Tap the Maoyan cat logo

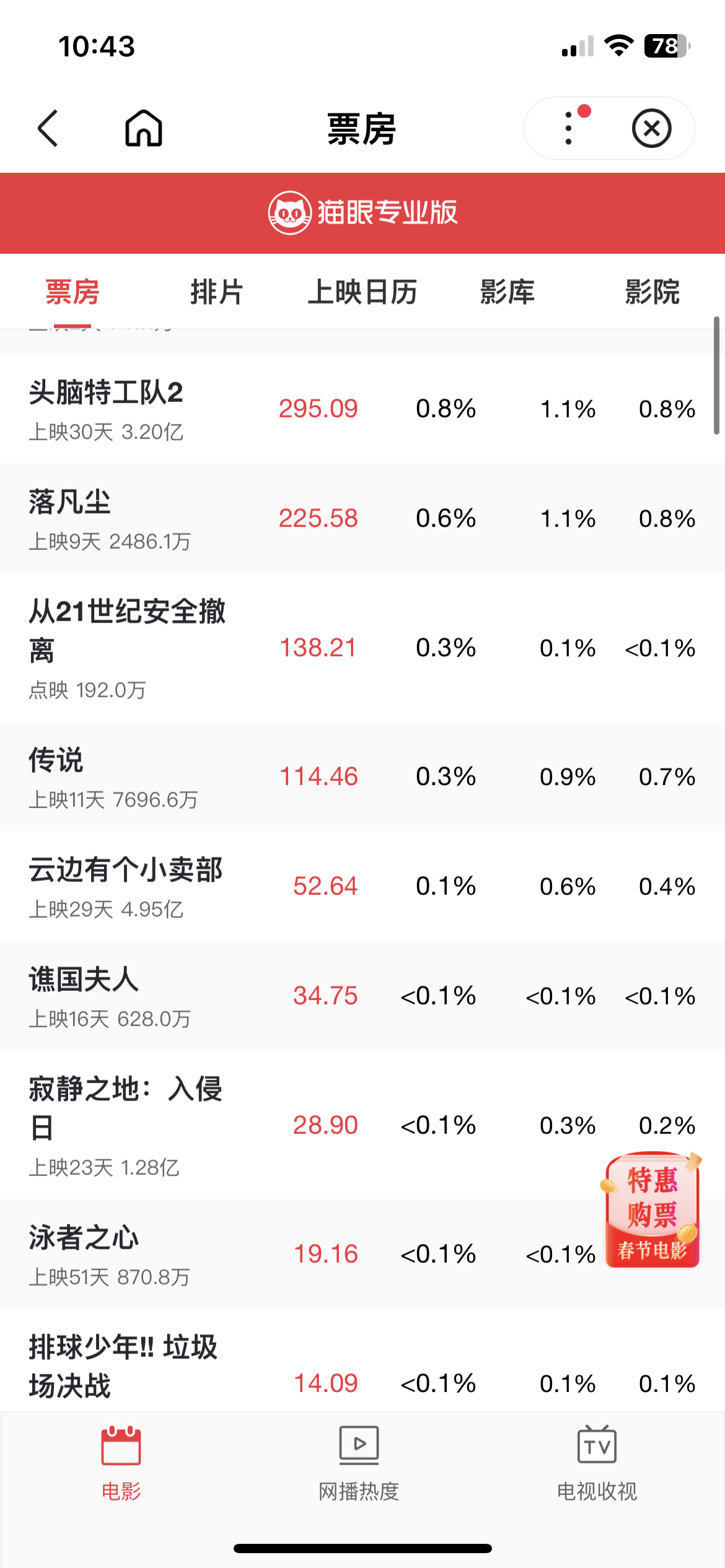[x=288, y=213]
